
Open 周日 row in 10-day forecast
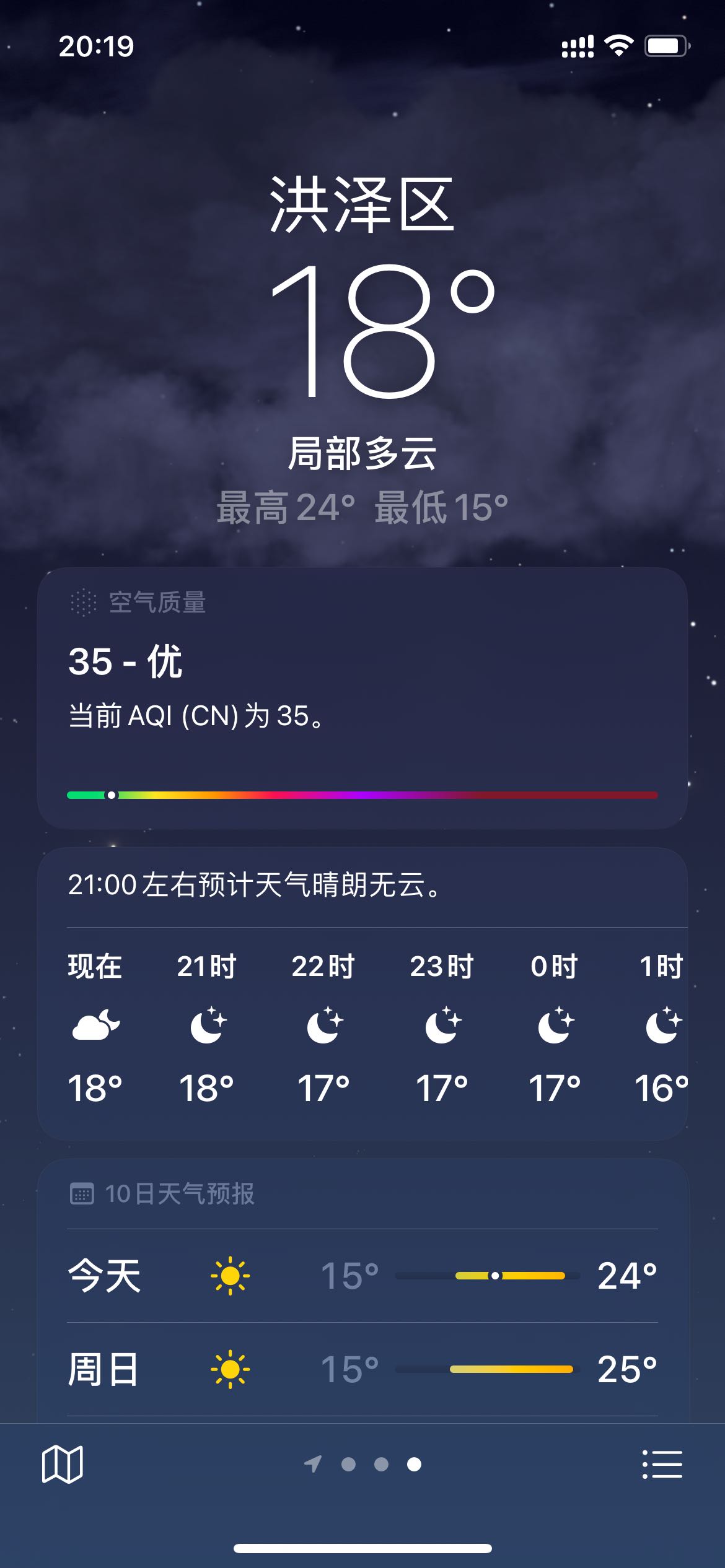coord(362,1369)
